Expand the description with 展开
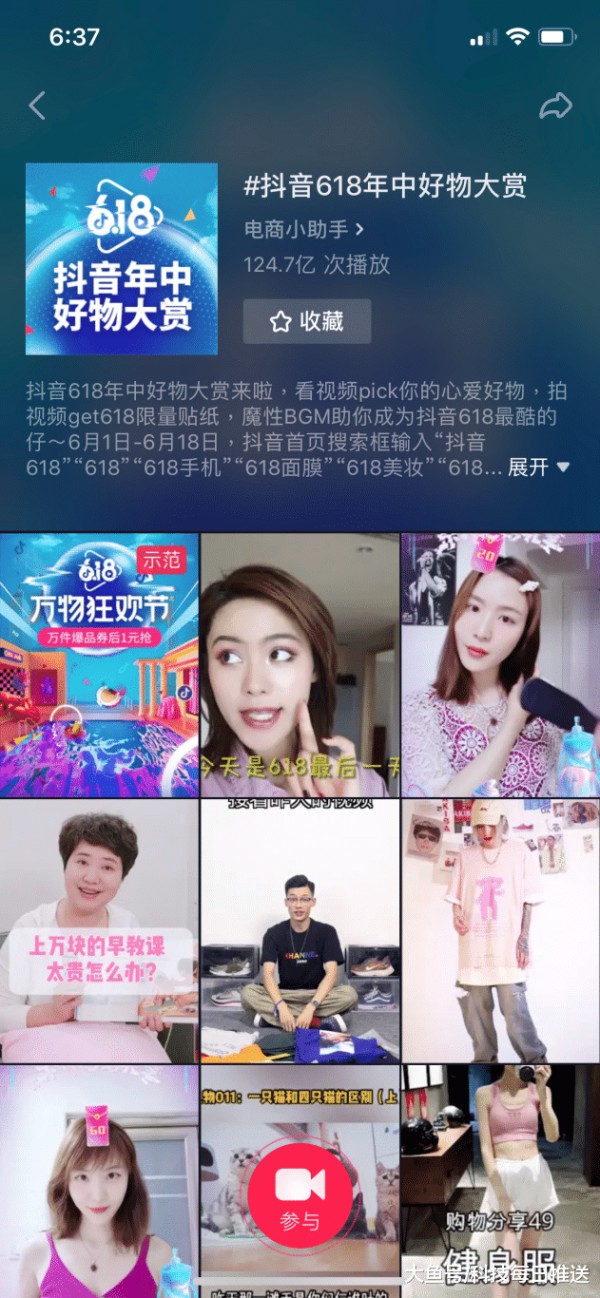The width and height of the screenshot is (600, 1298). pos(539,467)
